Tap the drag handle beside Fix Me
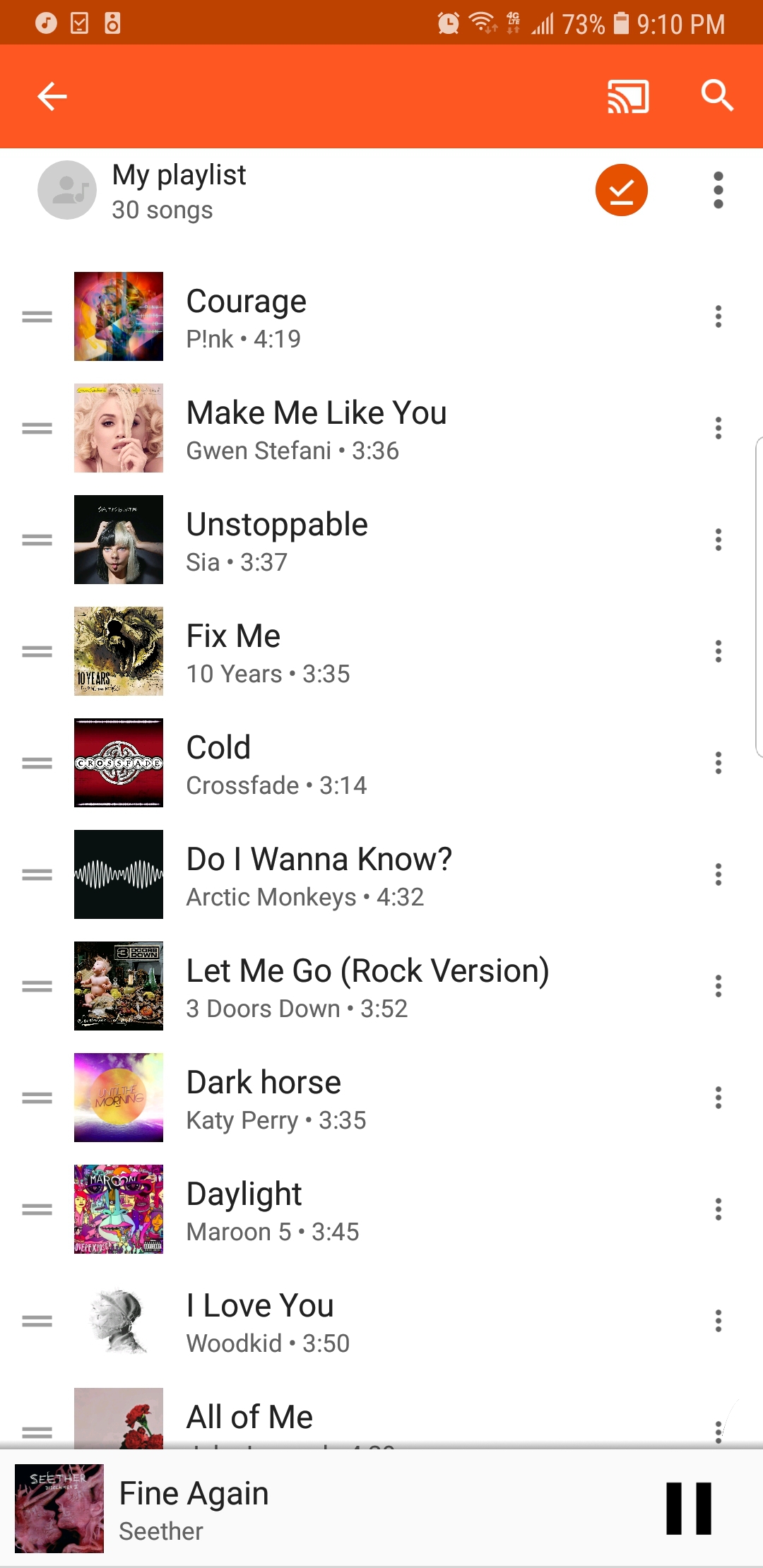This screenshot has width=763, height=1568. point(37,651)
